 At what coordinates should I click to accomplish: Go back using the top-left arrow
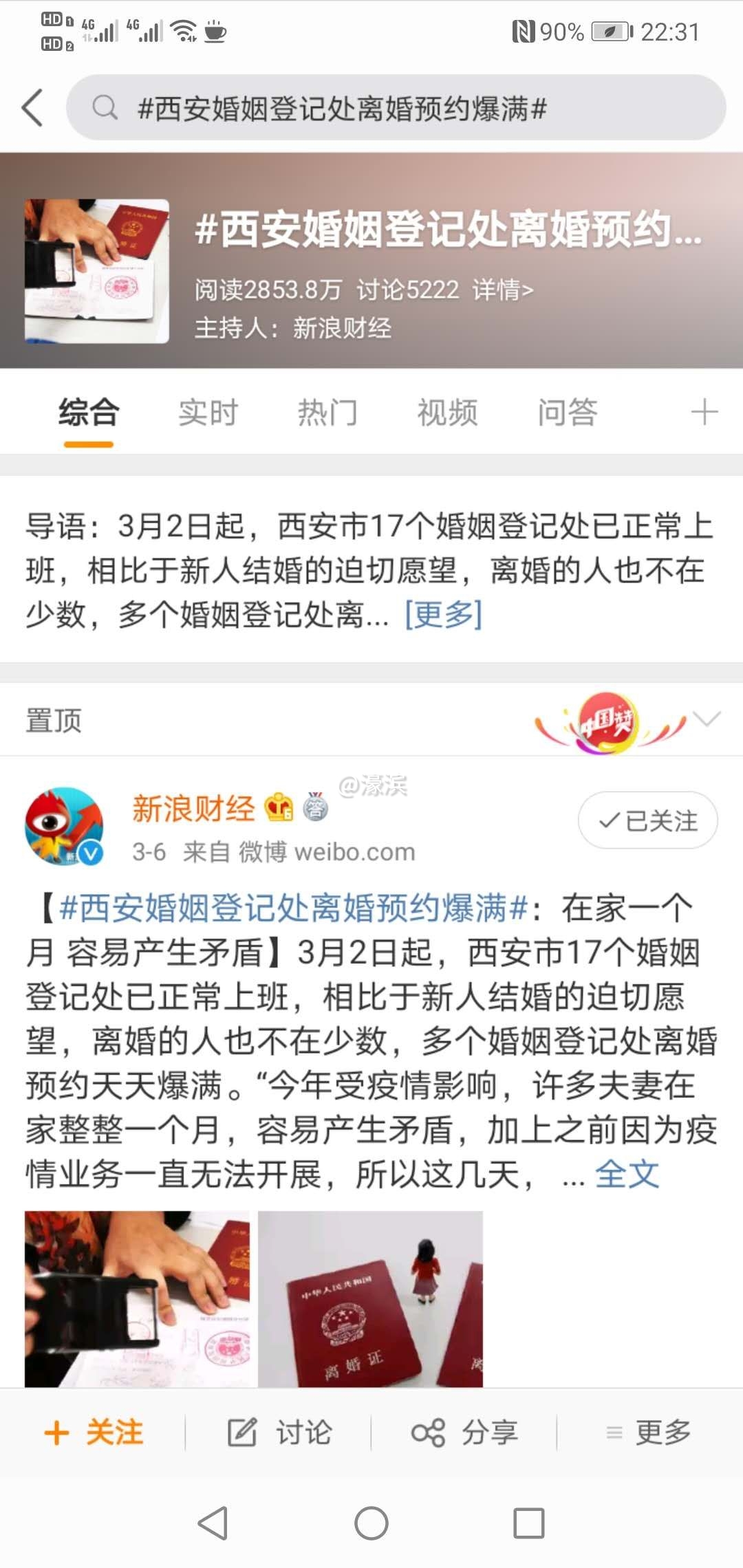coord(32,108)
